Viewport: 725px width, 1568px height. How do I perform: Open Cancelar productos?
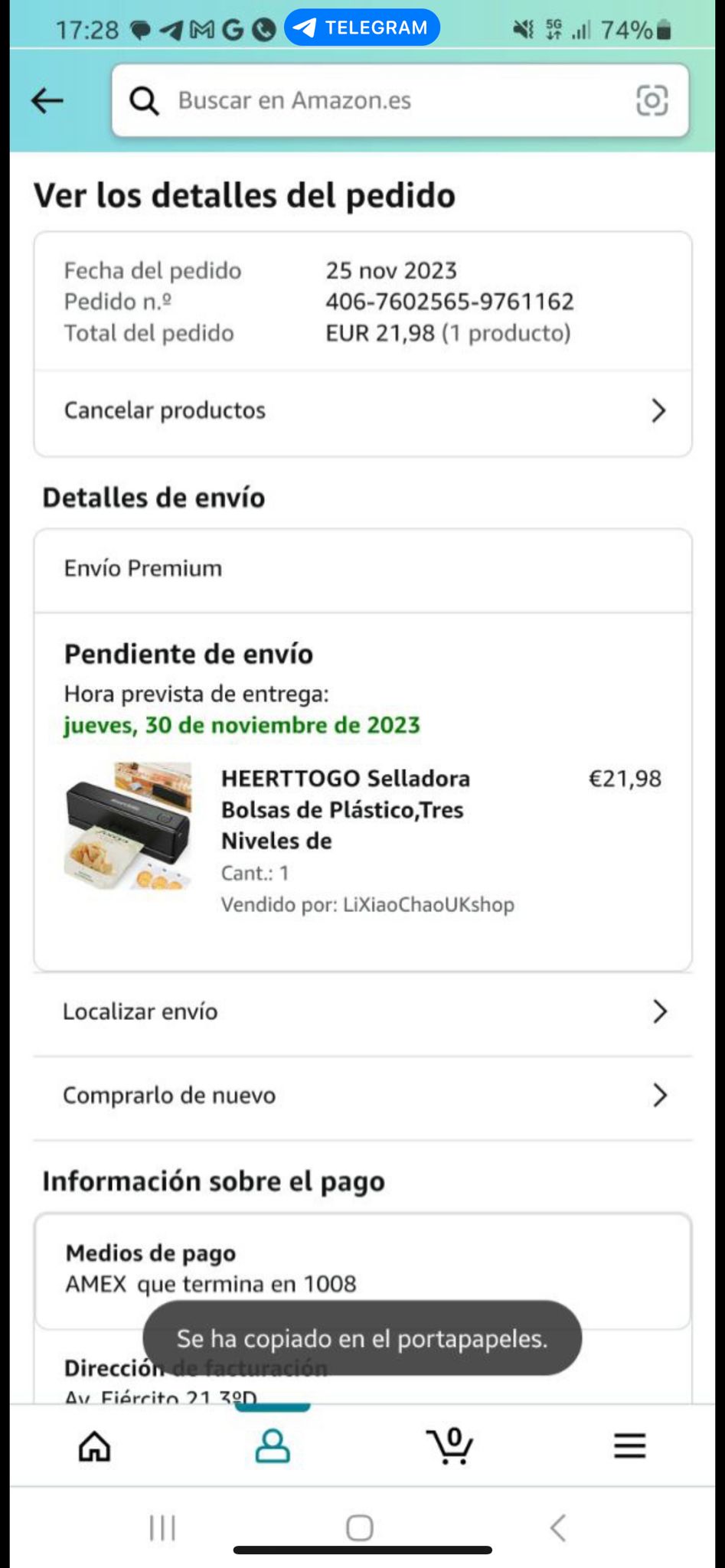click(363, 411)
